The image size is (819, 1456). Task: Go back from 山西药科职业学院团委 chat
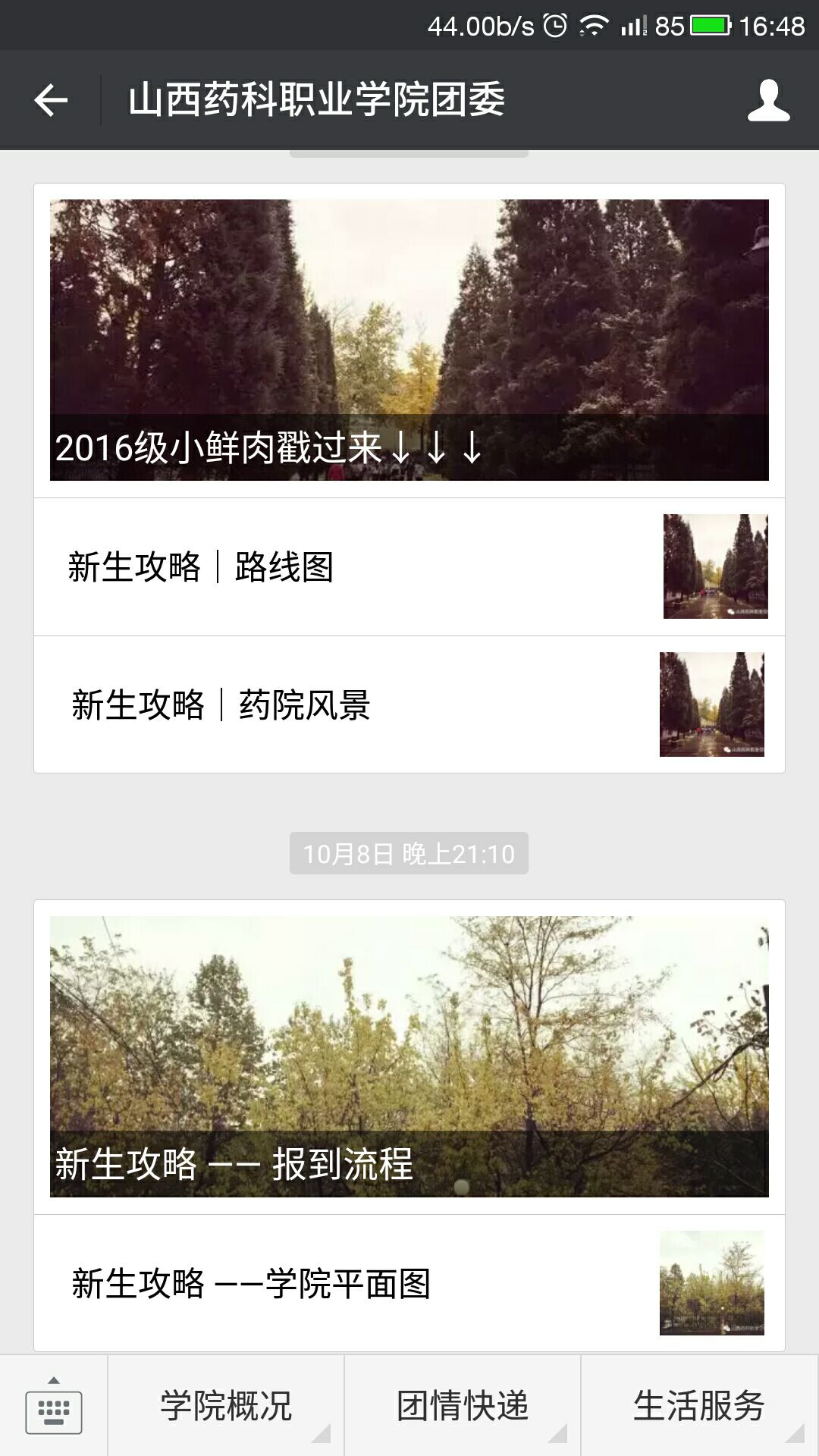tap(51, 100)
